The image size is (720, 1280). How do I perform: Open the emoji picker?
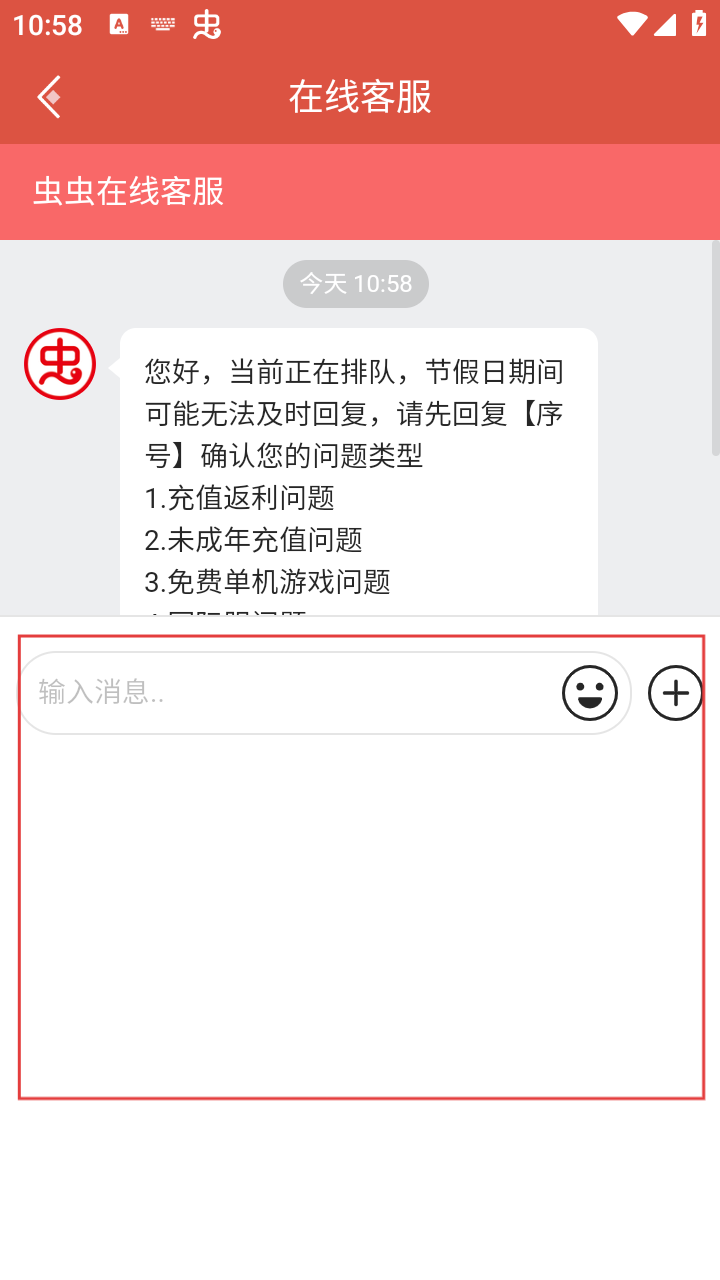pos(590,692)
